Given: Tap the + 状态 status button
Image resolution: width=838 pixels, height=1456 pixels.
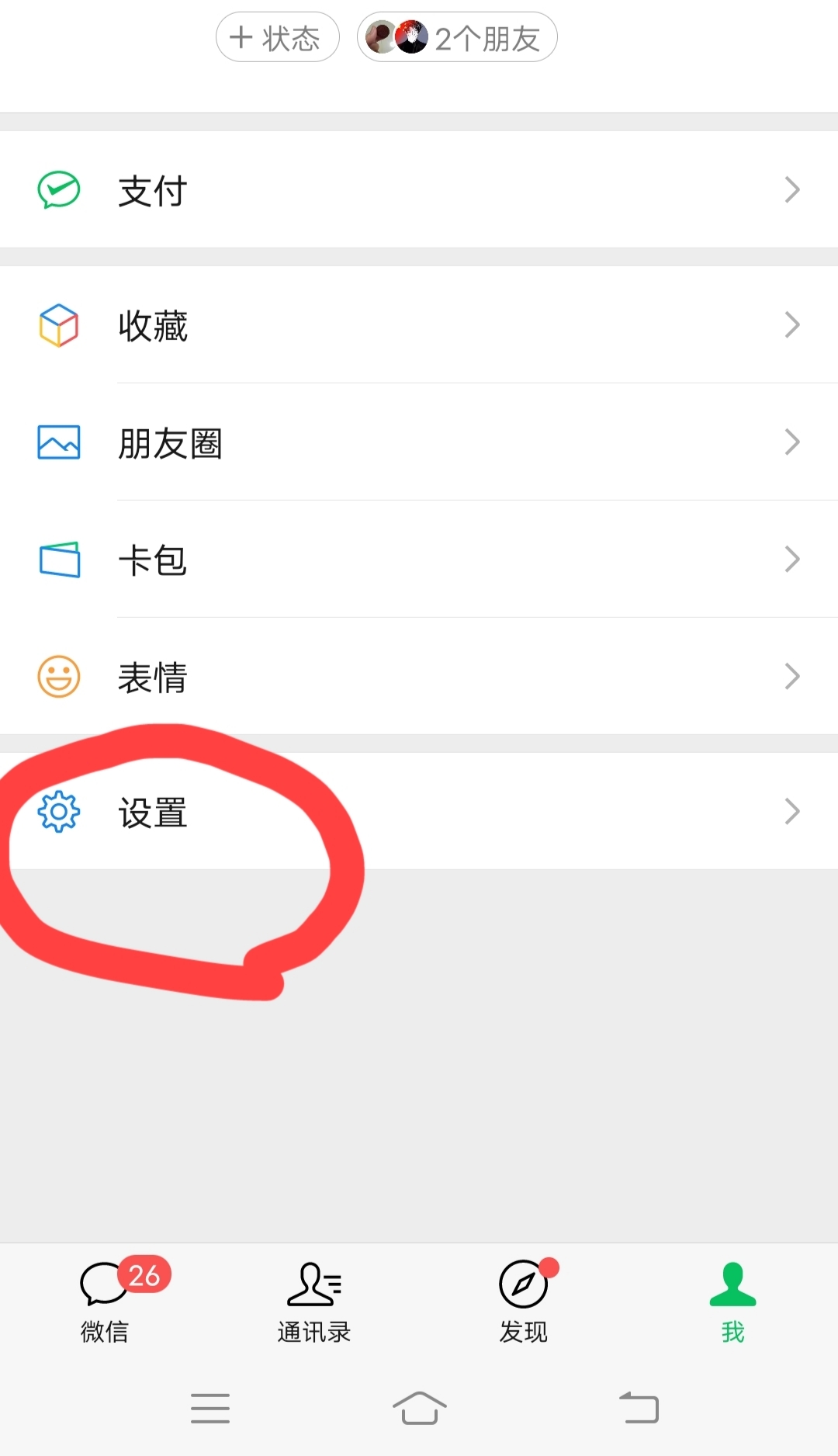Looking at the screenshot, I should (x=276, y=36).
